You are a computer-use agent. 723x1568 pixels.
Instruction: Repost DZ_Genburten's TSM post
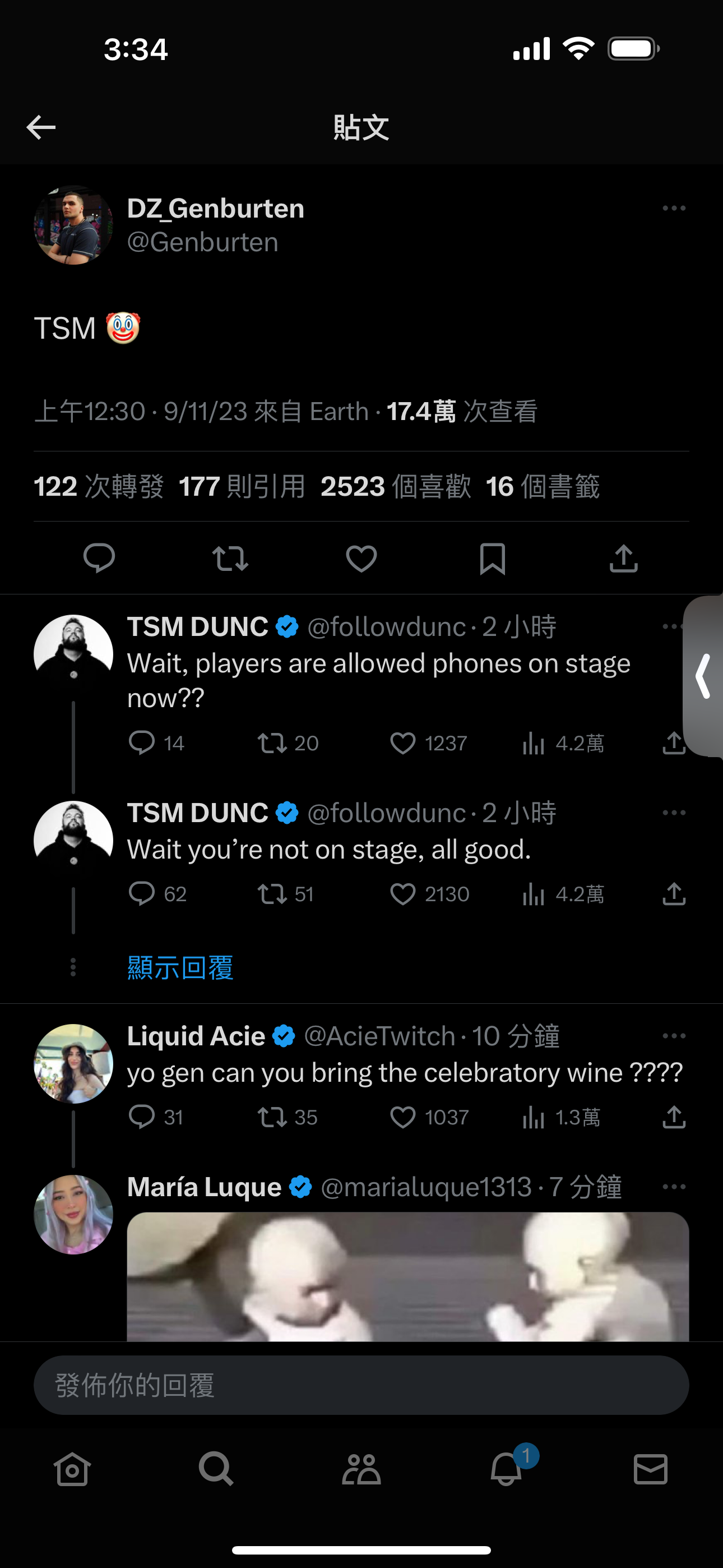coord(230,558)
